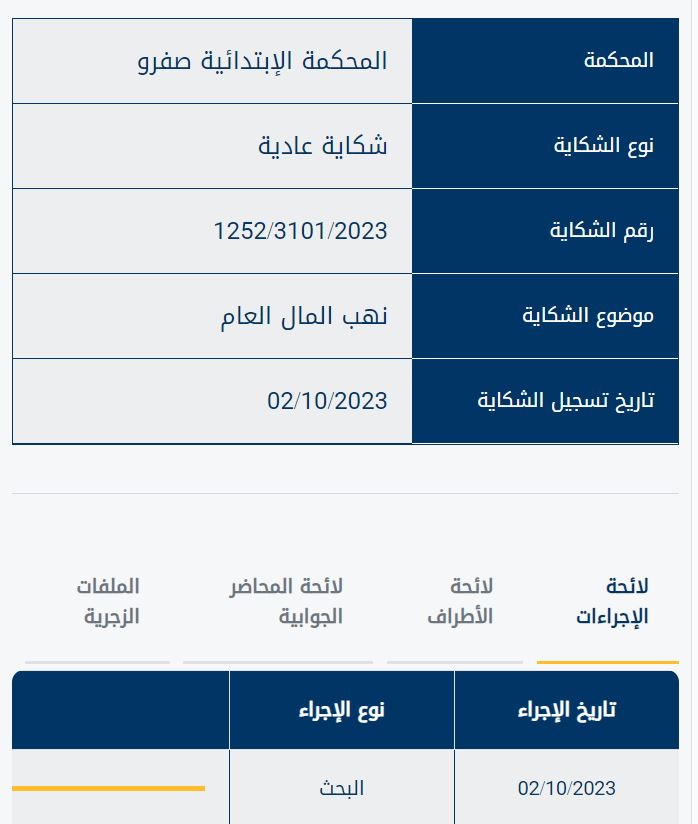This screenshot has width=698, height=824.
Task: Open the لائحة المحاضر الجوابية tab
Action: click(285, 601)
